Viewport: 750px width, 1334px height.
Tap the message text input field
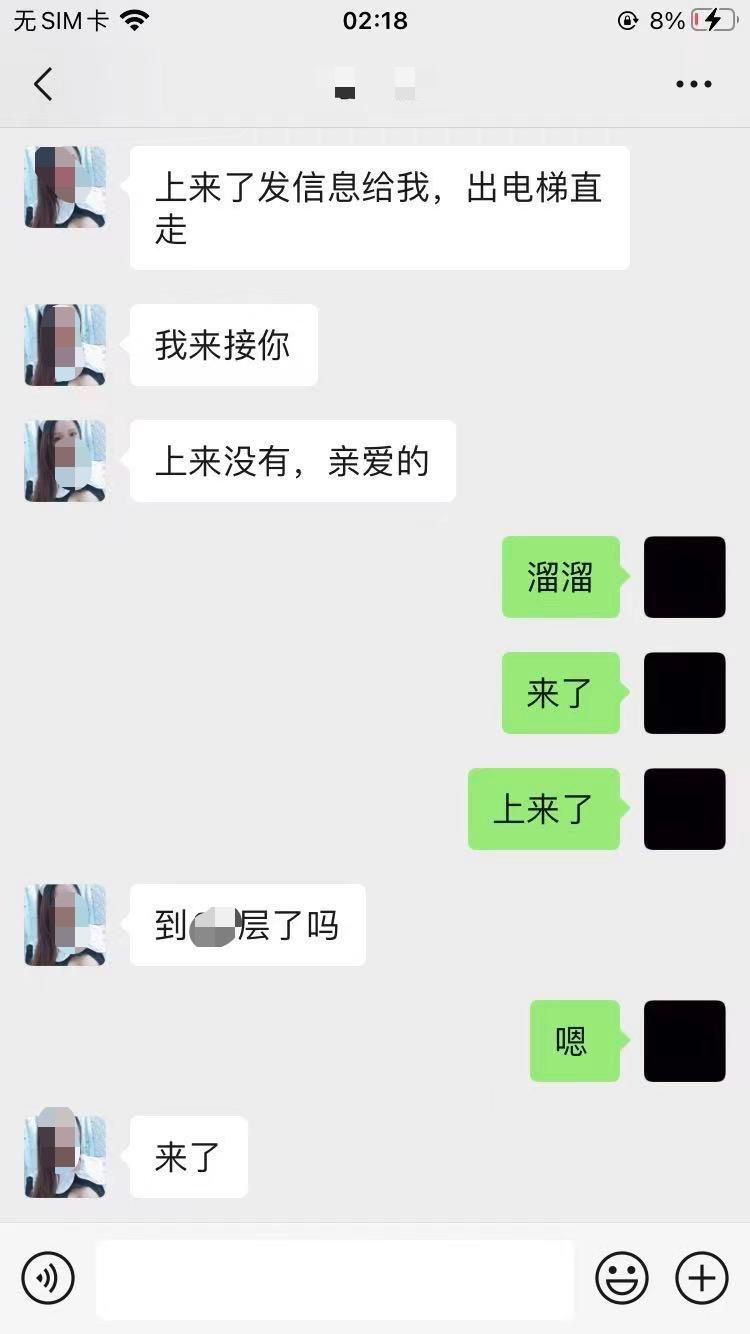pyautogui.click(x=335, y=1278)
